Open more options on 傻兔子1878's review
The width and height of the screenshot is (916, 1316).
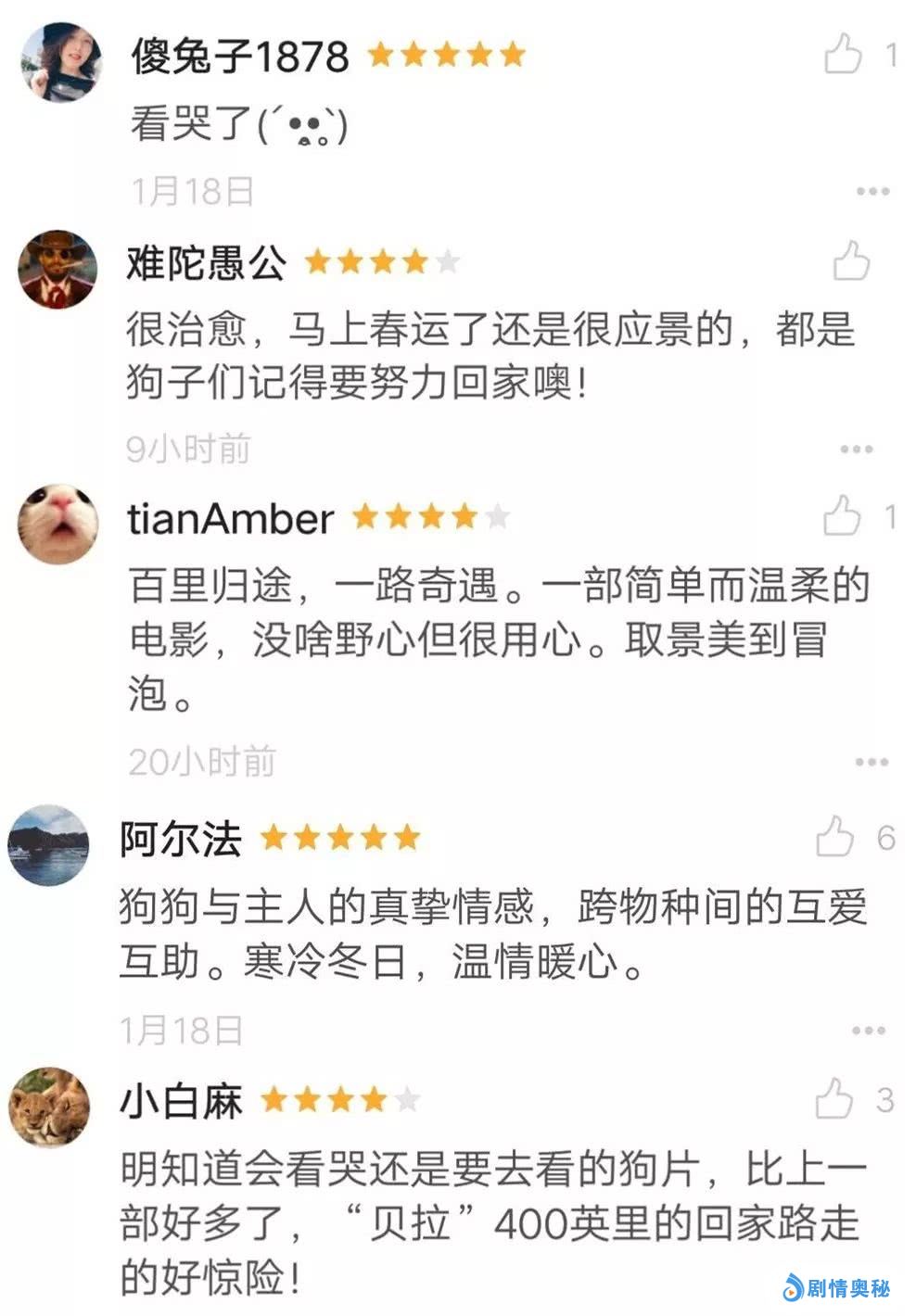(872, 191)
